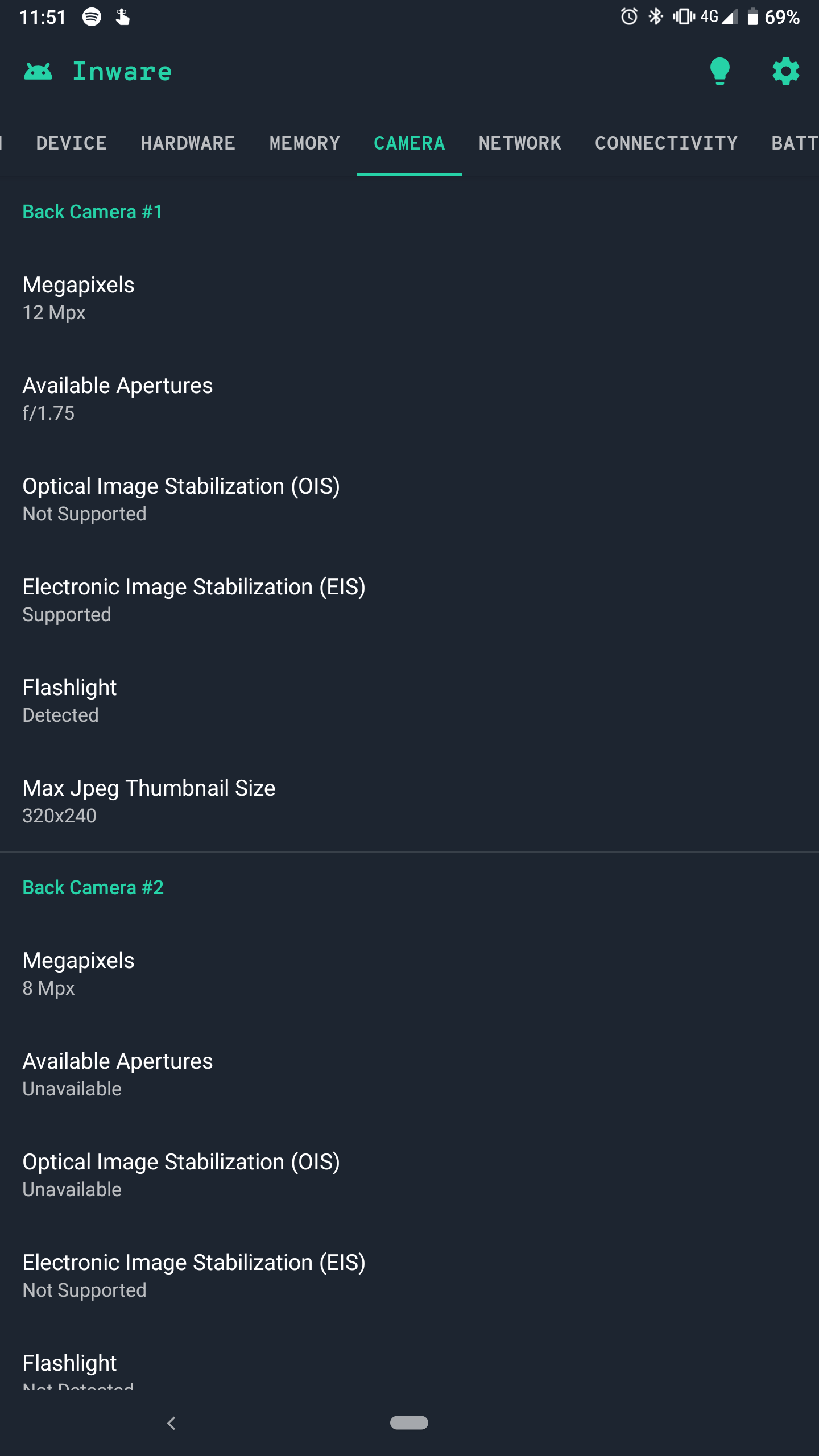Open the settings gear
The width and height of the screenshot is (819, 1456).
pyautogui.click(x=786, y=72)
